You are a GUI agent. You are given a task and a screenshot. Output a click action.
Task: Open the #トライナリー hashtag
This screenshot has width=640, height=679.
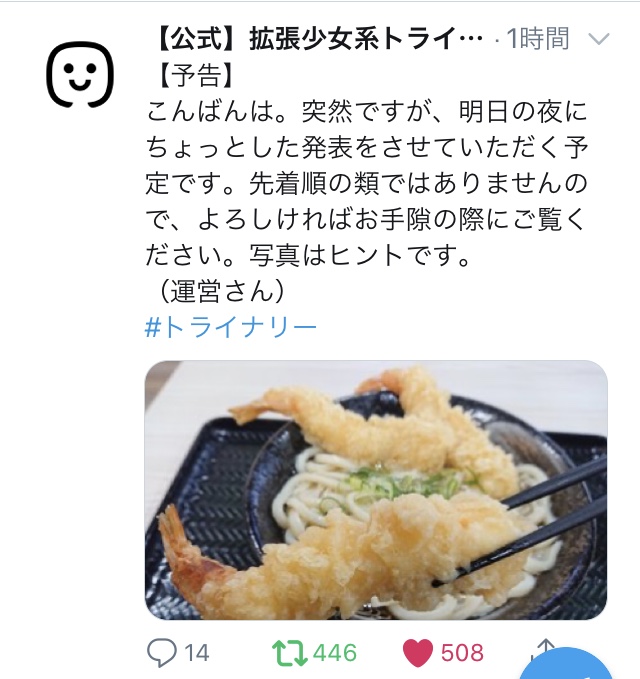coord(231,327)
